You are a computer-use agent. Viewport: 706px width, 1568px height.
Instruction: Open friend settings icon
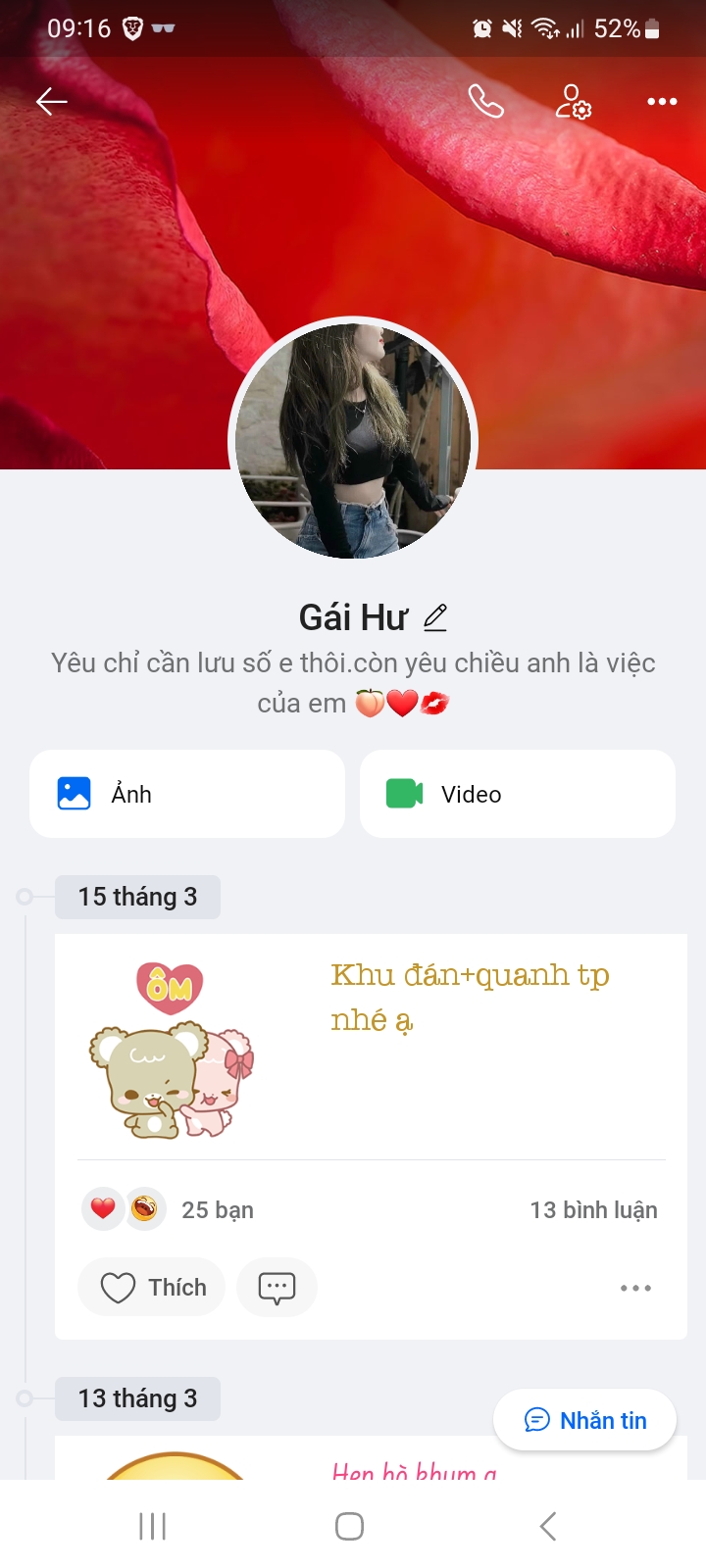click(x=574, y=101)
